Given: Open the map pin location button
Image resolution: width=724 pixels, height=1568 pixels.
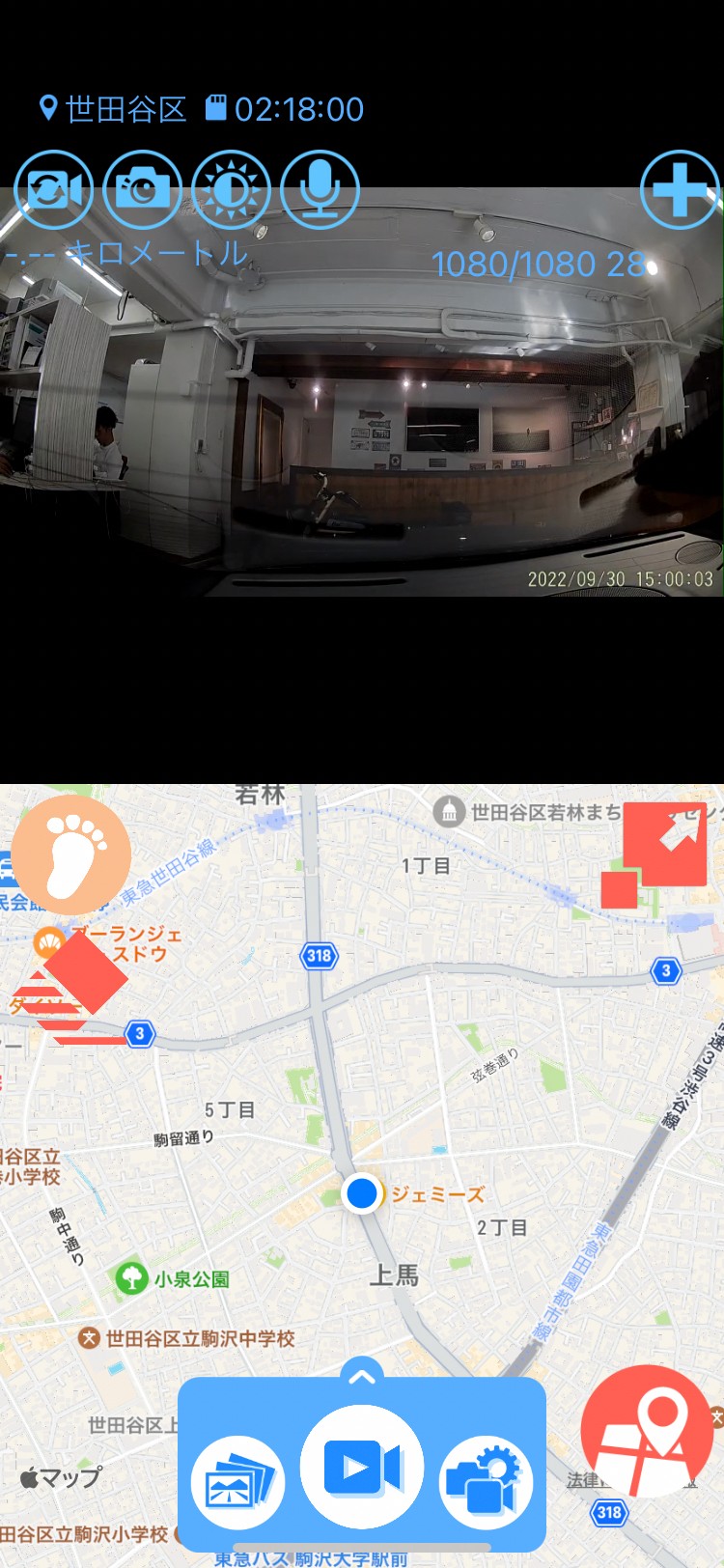Looking at the screenshot, I should click(647, 1432).
